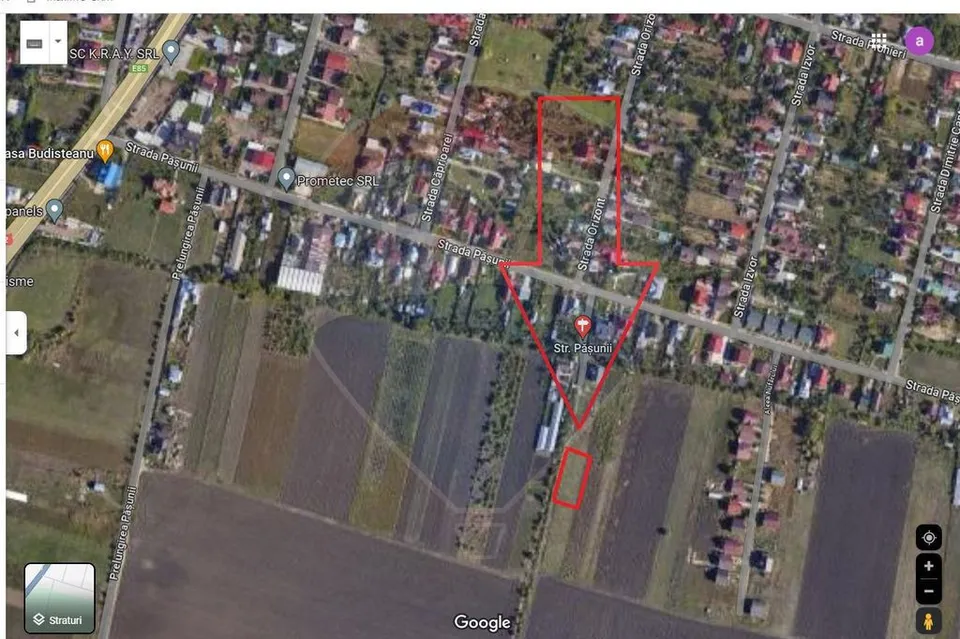Image resolution: width=960 pixels, height=639 pixels.
Task: Open the account avatar menu
Action: pos(919,41)
